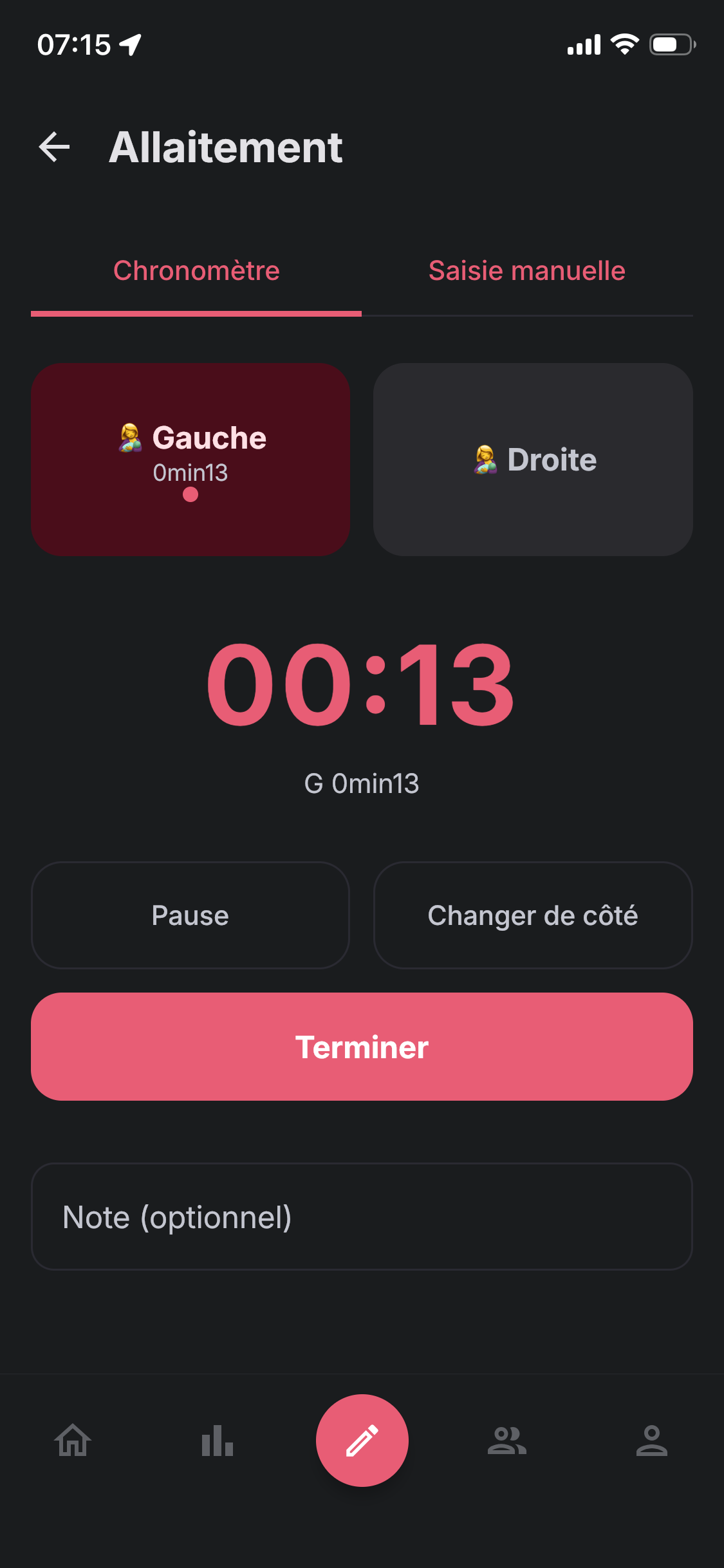Image resolution: width=724 pixels, height=1568 pixels.
Task: Select the Chronomètre tab
Action: coord(196,270)
